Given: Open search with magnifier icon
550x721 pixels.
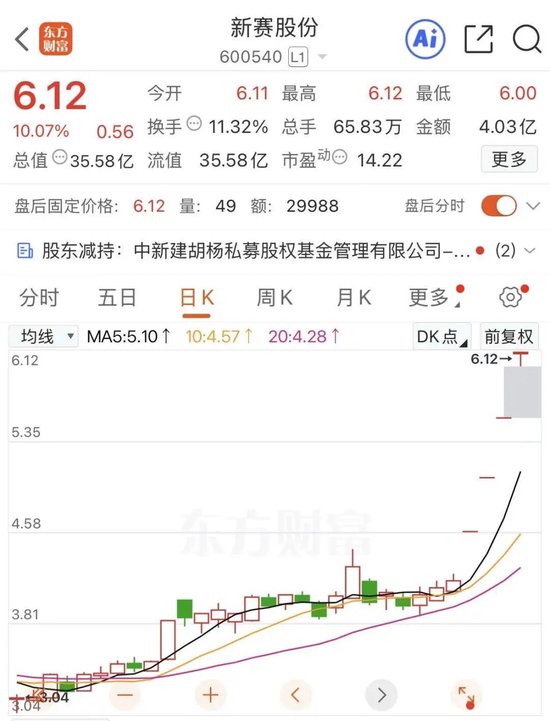Looking at the screenshot, I should point(527,39).
